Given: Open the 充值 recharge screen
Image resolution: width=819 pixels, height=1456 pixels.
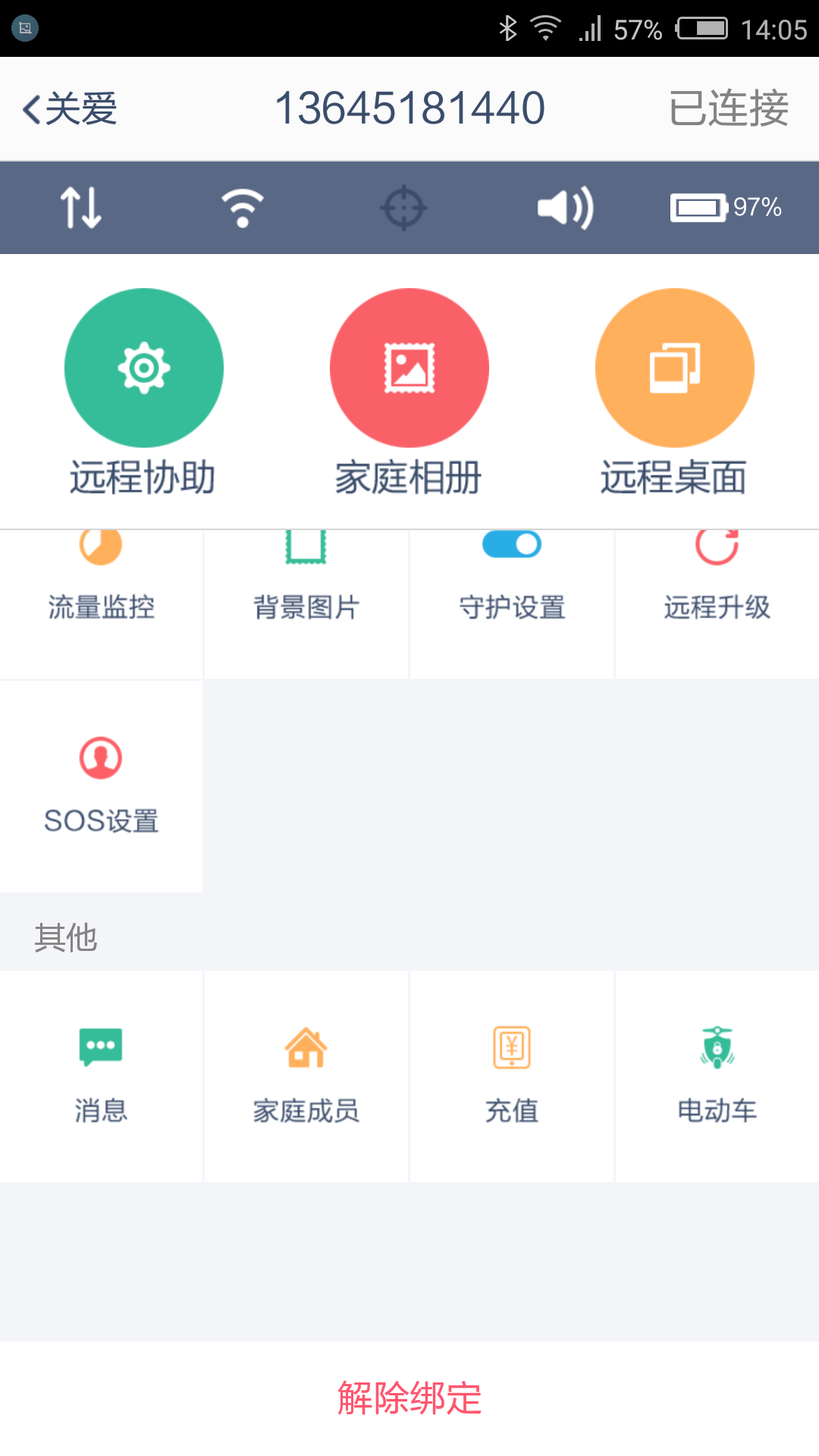Looking at the screenshot, I should (511, 1073).
